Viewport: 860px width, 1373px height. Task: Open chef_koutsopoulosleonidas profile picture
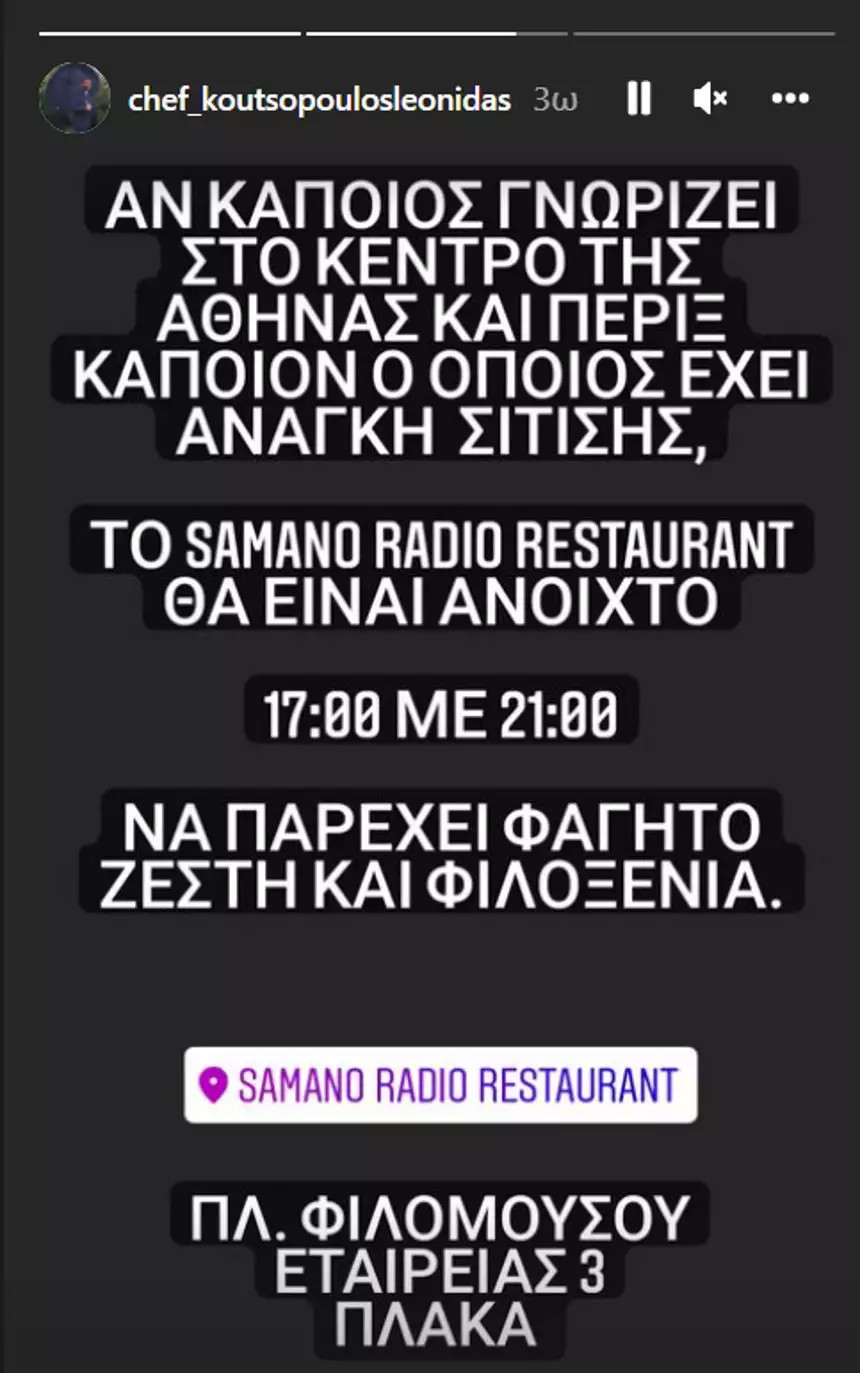(x=74, y=98)
